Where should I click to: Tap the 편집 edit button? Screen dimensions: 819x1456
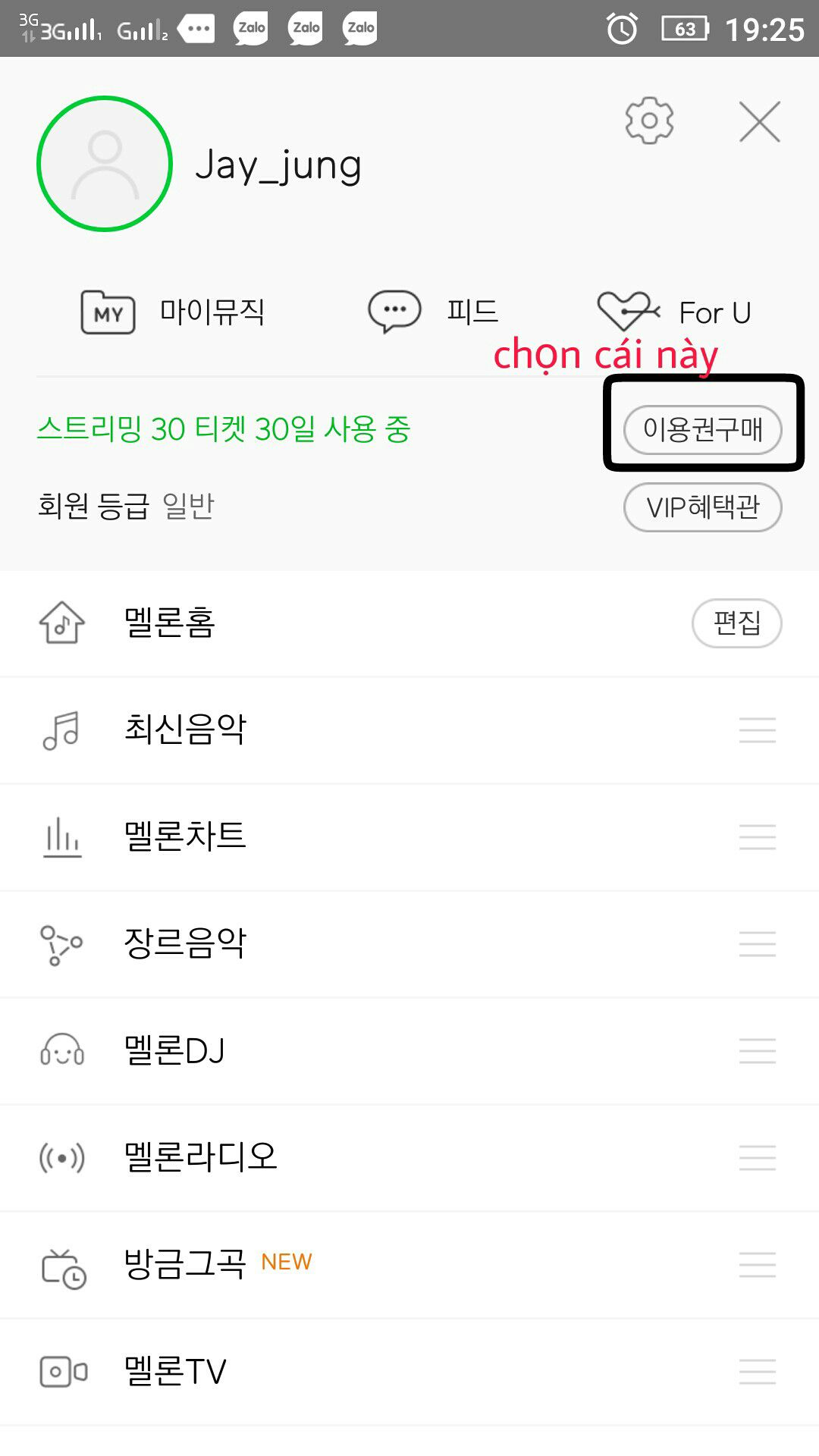coord(736,623)
